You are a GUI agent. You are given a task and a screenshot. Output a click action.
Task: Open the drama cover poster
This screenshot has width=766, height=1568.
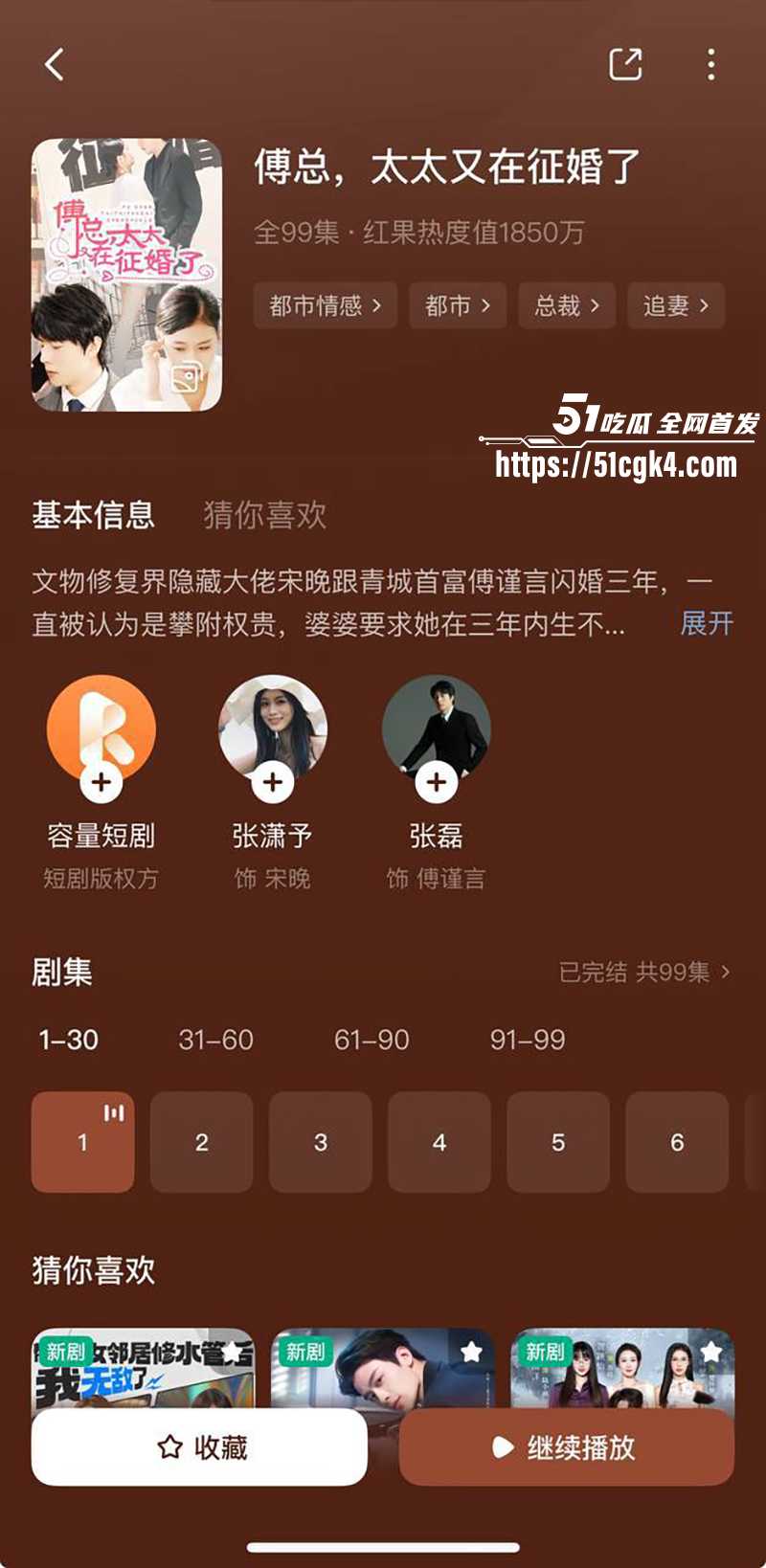pos(126,275)
